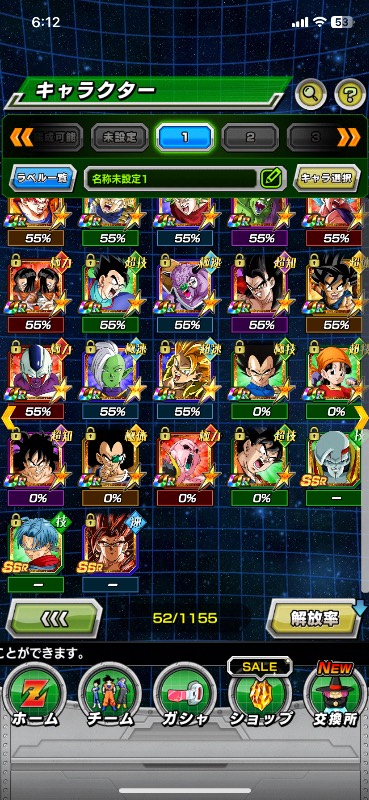Open the magnifying glass search icon

310,93
